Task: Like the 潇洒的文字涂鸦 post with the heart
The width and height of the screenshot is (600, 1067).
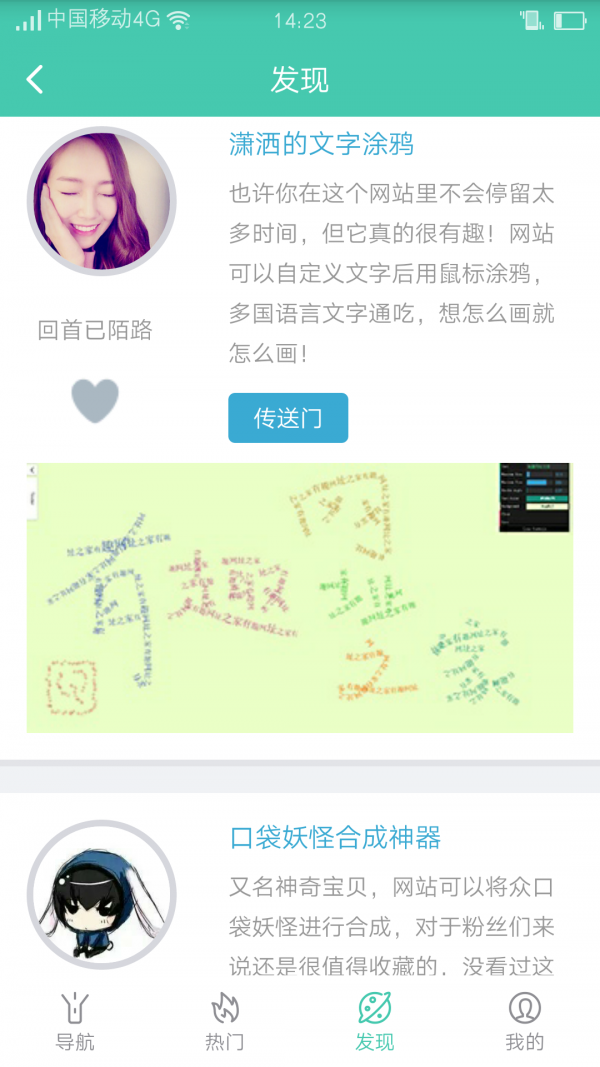Action: pos(95,400)
